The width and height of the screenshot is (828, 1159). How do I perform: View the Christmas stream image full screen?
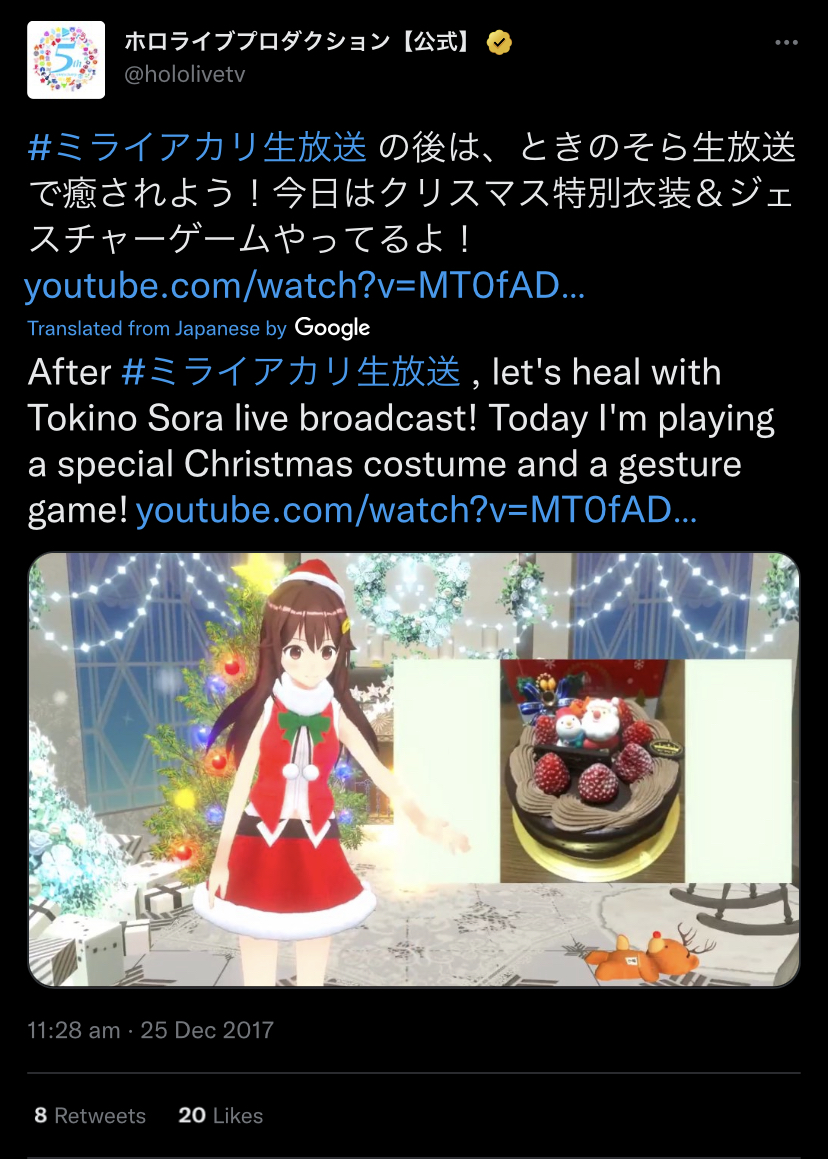[414, 770]
